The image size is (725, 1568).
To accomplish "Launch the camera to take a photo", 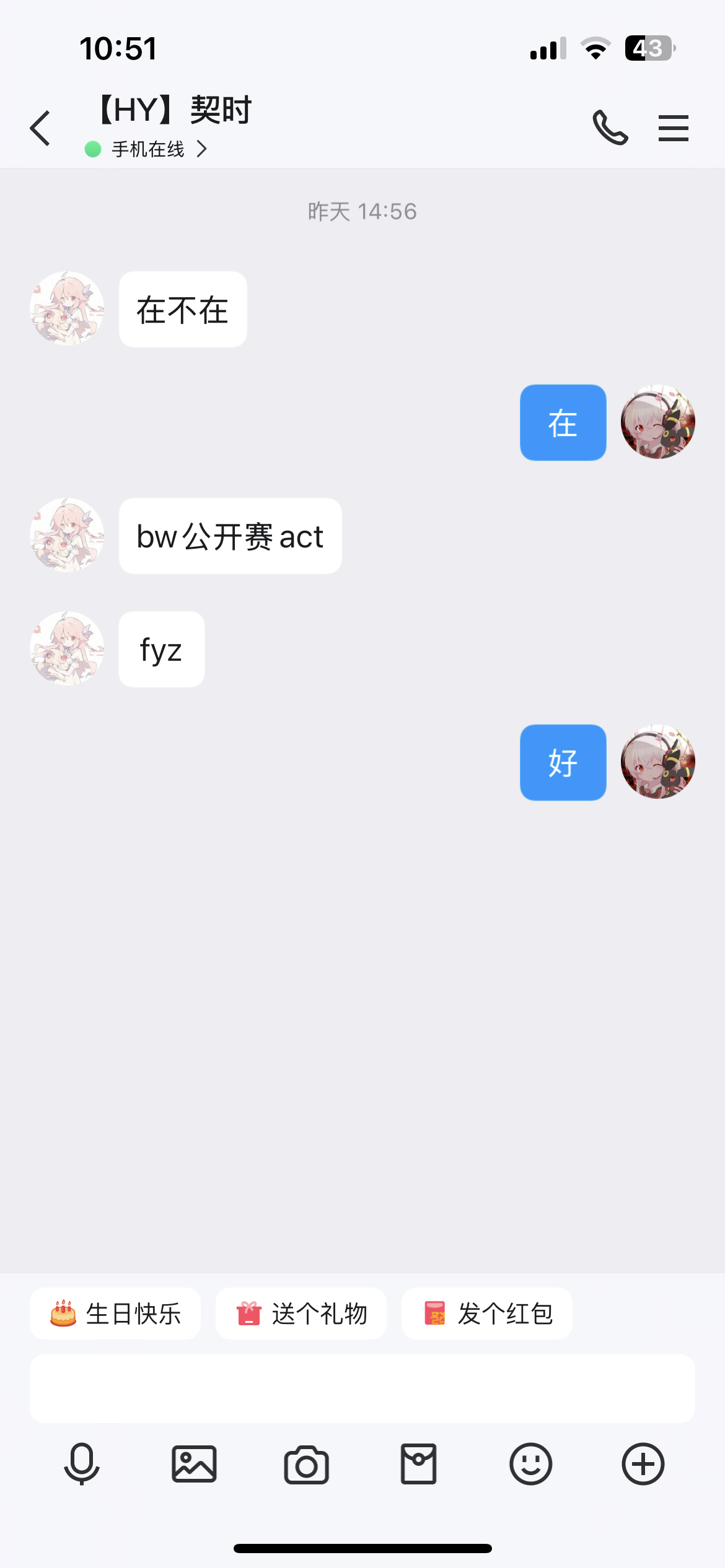I will click(306, 1464).
